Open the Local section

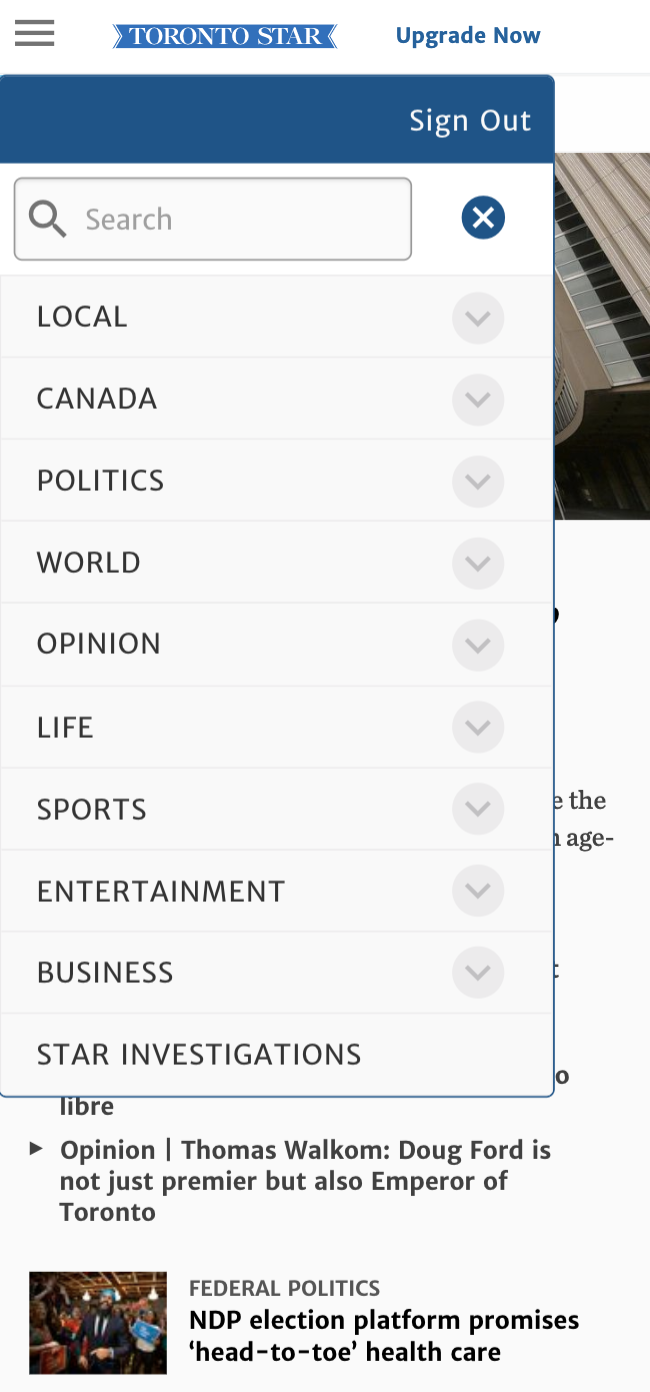pyautogui.click(x=82, y=317)
